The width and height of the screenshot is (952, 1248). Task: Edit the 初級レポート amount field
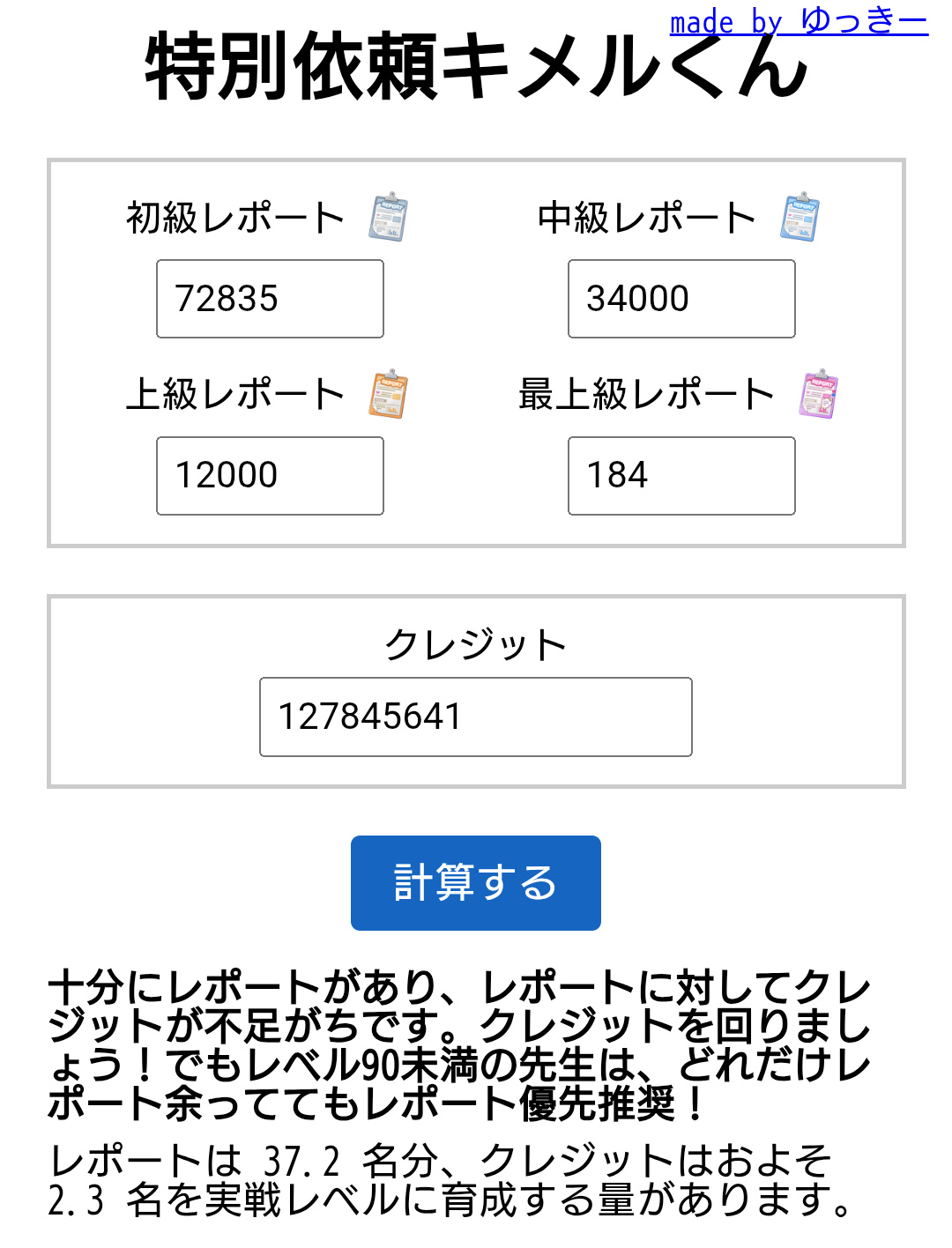click(270, 299)
